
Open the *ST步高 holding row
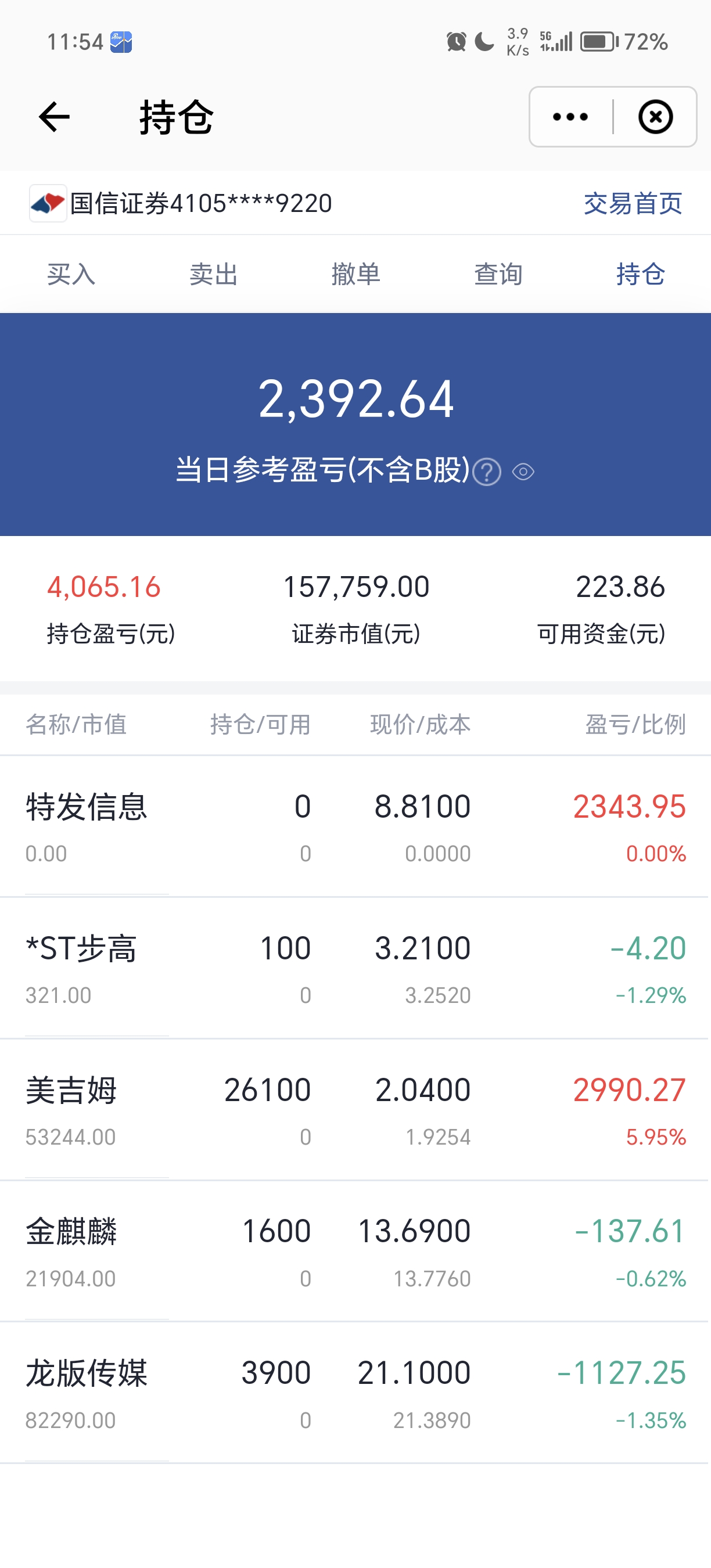tap(355, 968)
